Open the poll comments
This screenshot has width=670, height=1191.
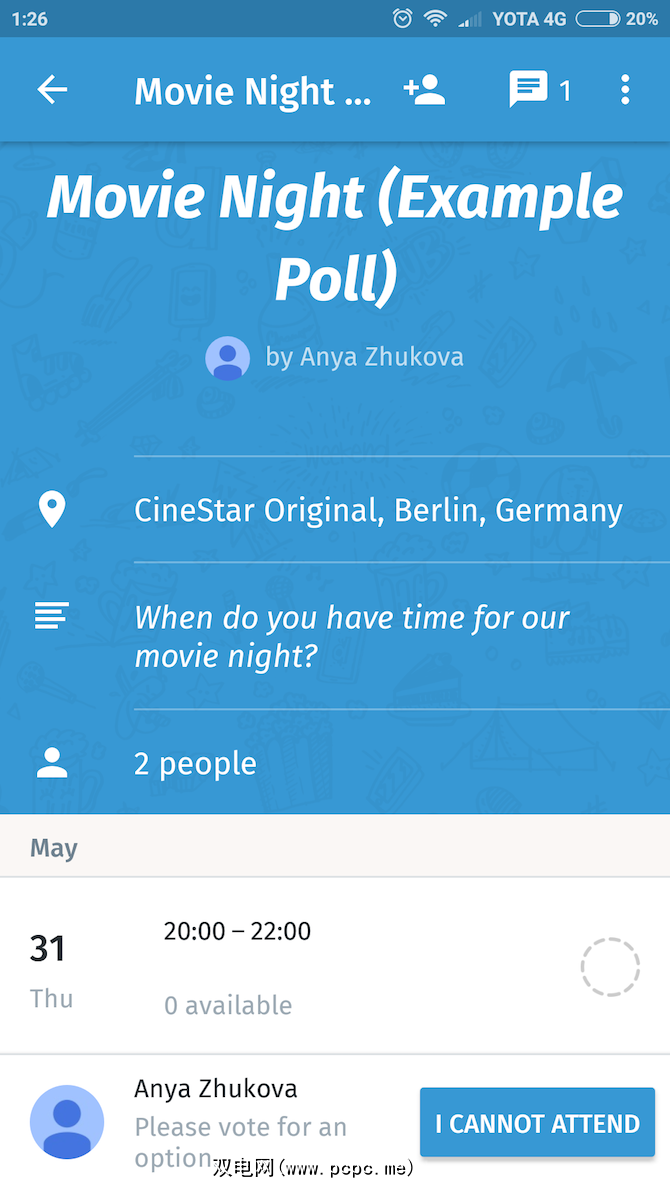[539, 90]
